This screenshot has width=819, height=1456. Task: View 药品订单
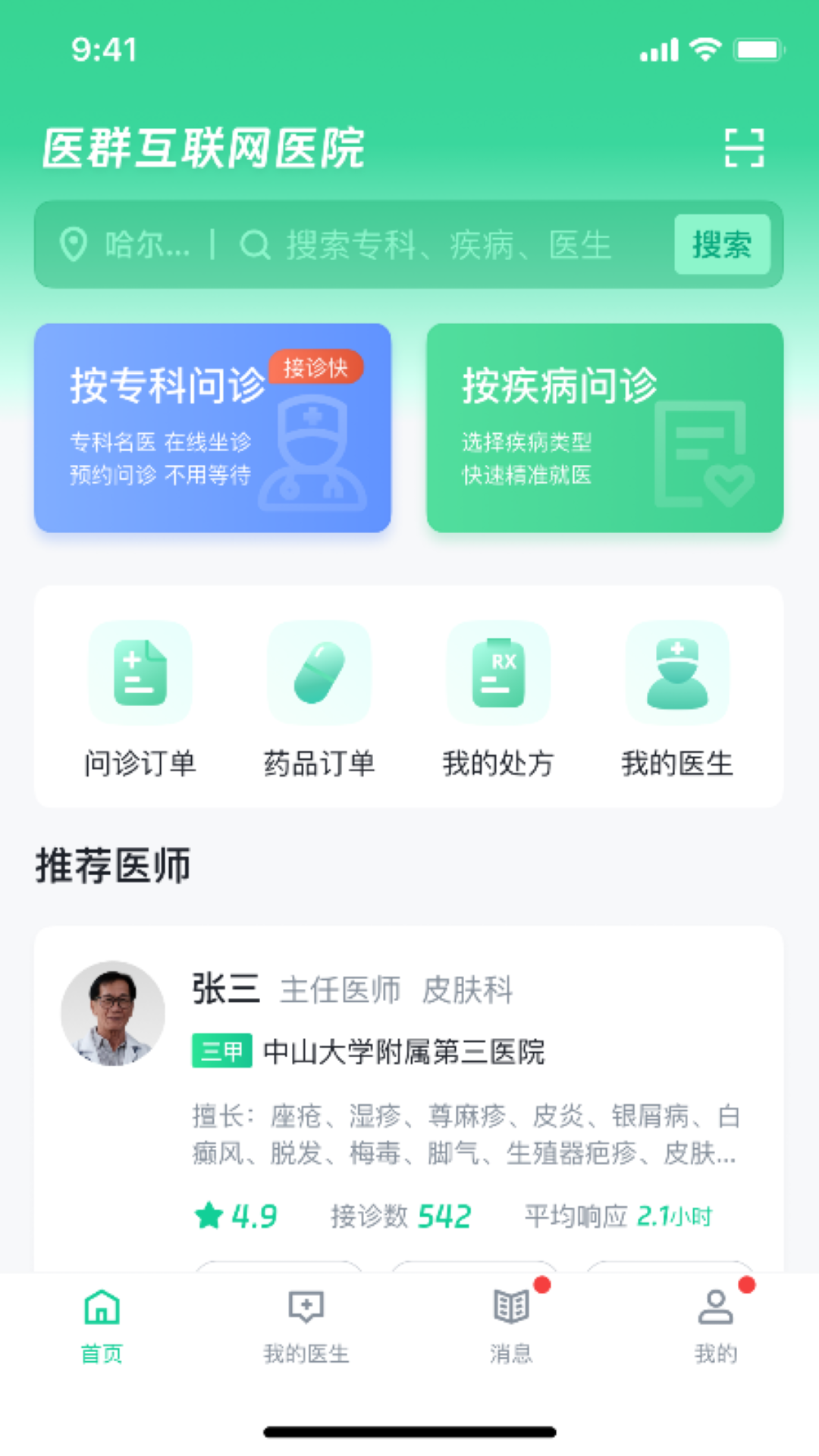(x=319, y=699)
